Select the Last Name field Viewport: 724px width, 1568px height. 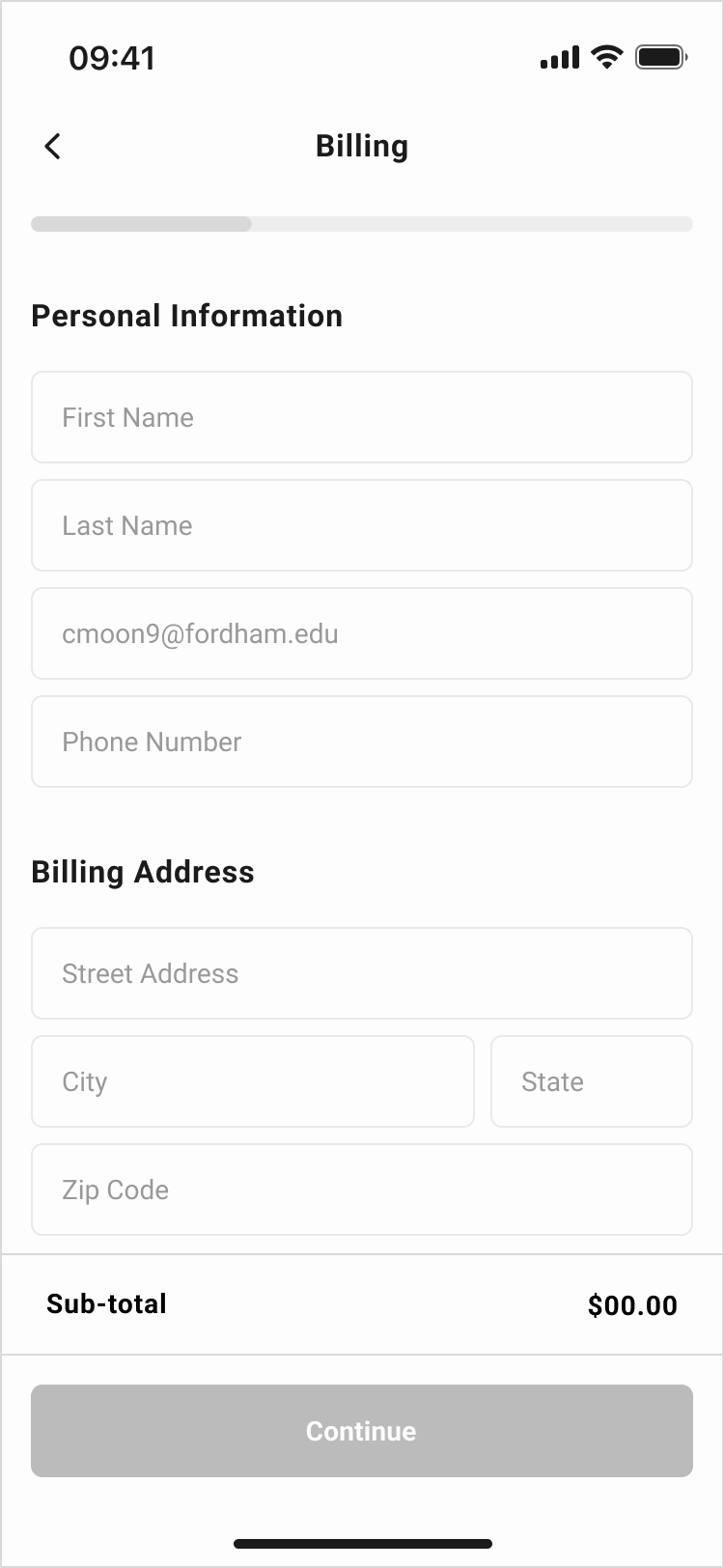362,525
